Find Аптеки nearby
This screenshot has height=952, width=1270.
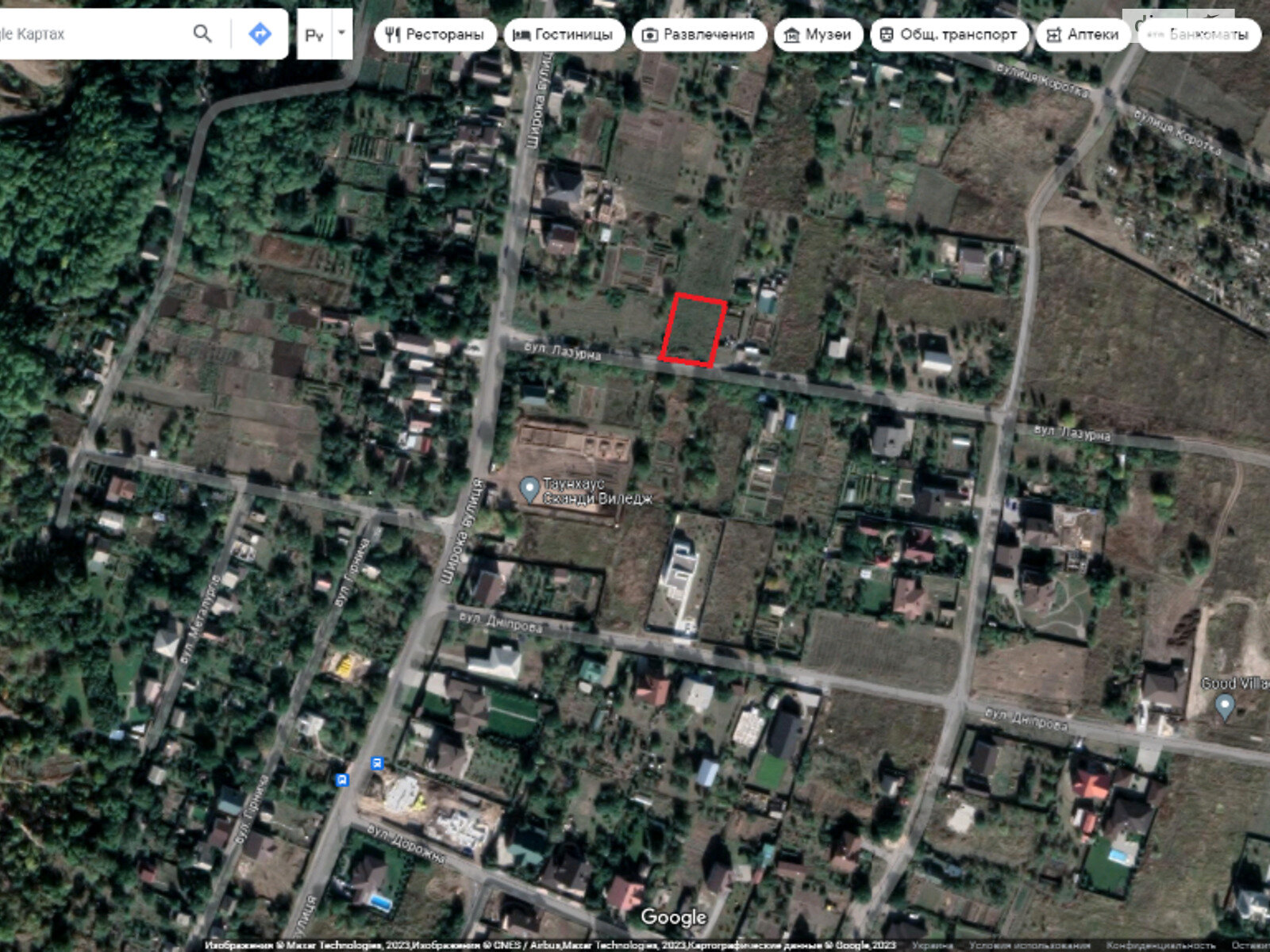coord(1083,35)
